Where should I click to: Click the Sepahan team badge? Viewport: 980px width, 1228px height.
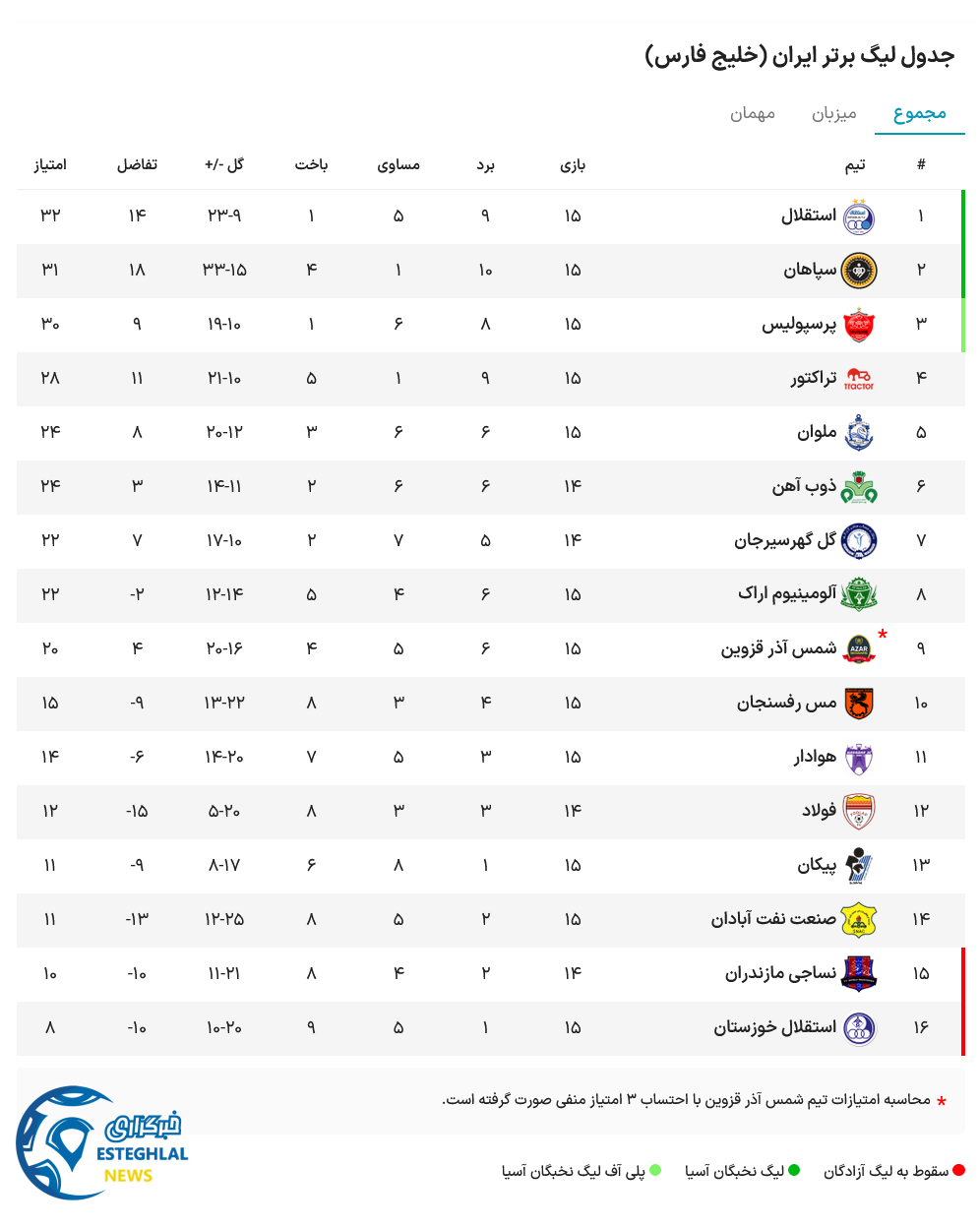(x=858, y=270)
